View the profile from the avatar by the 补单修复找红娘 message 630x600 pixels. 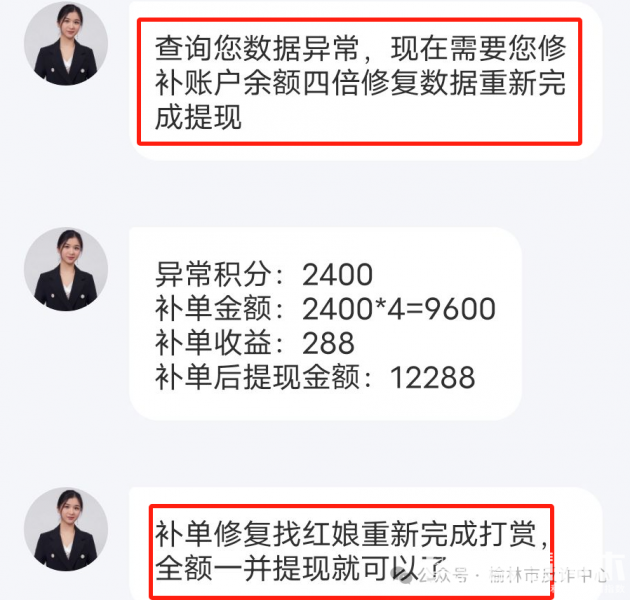[66, 530]
